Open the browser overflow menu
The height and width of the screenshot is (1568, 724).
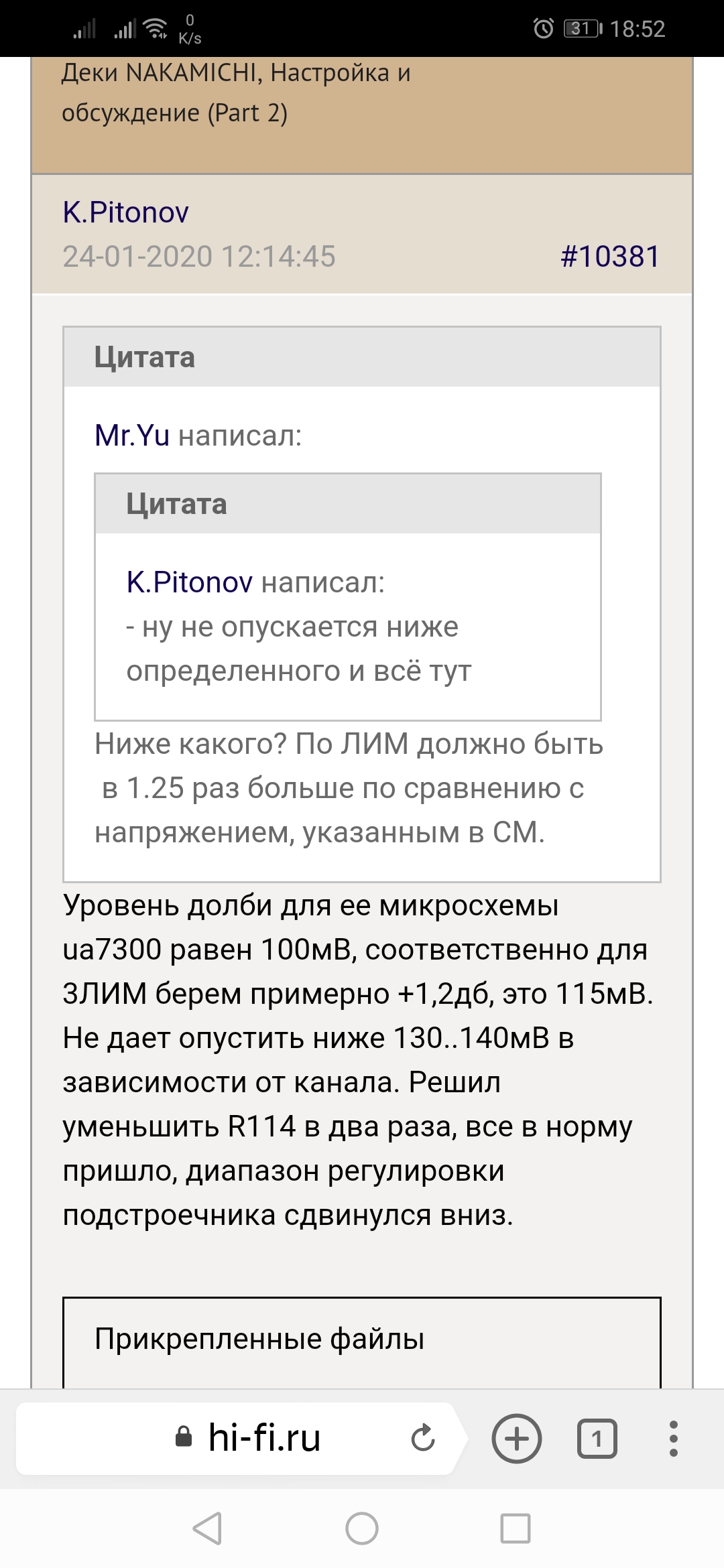point(674,1438)
